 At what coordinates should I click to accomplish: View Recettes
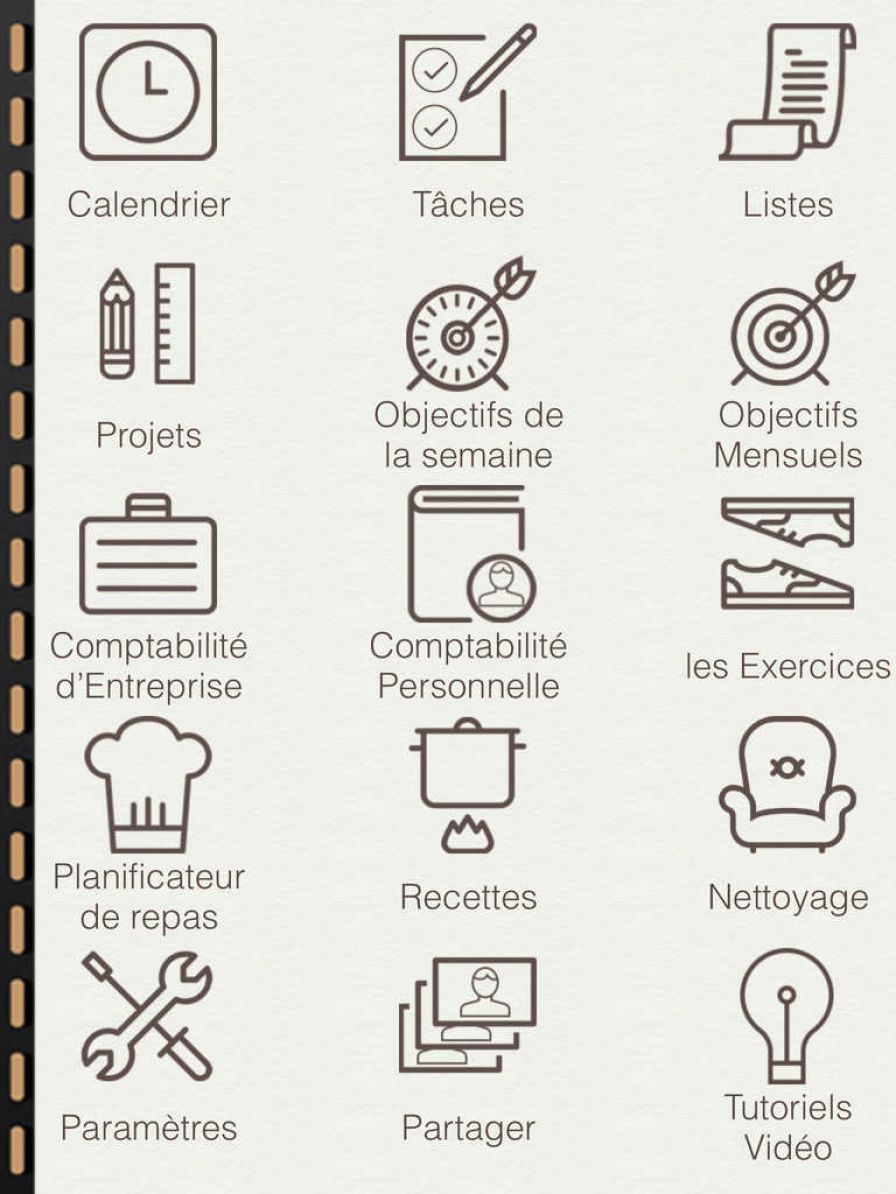(467, 785)
